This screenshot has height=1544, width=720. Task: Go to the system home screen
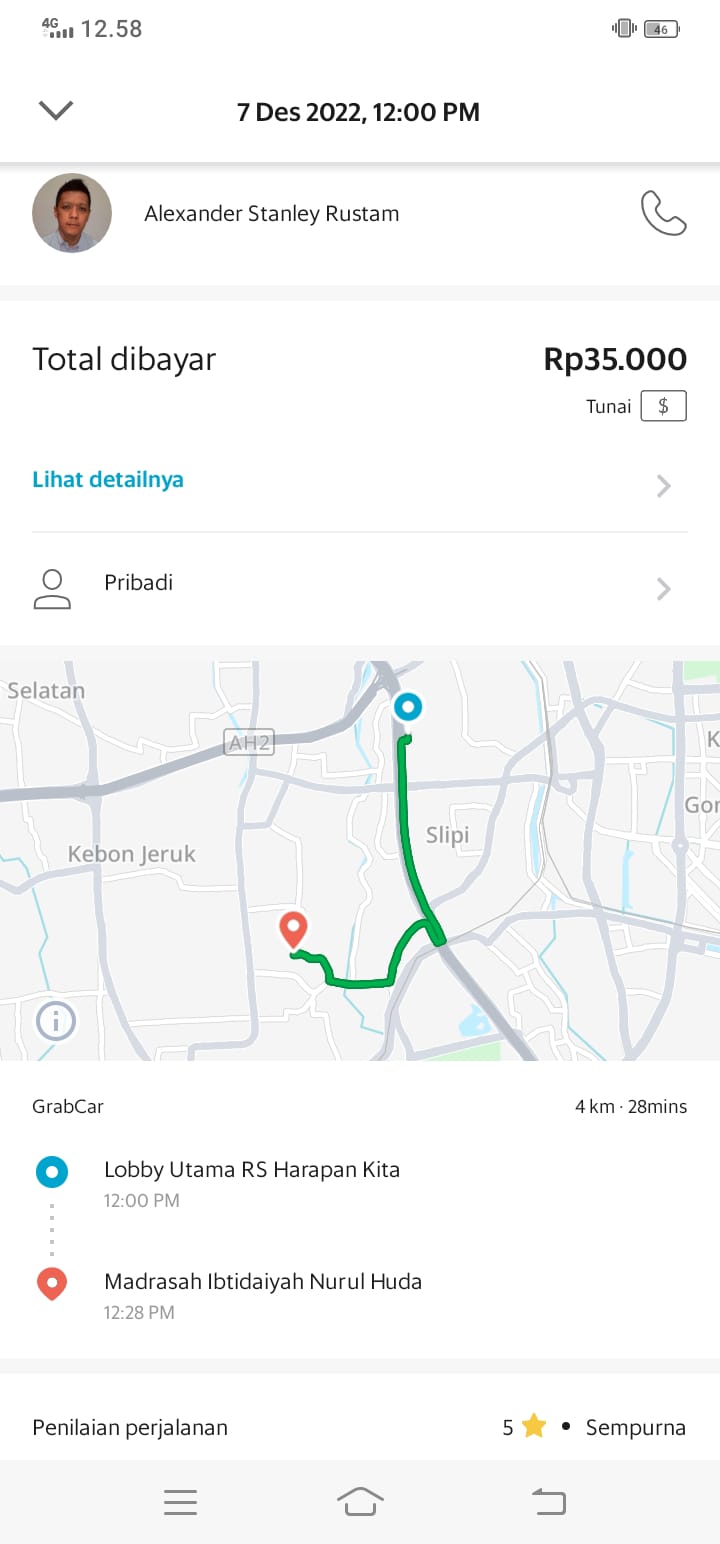[360, 1501]
